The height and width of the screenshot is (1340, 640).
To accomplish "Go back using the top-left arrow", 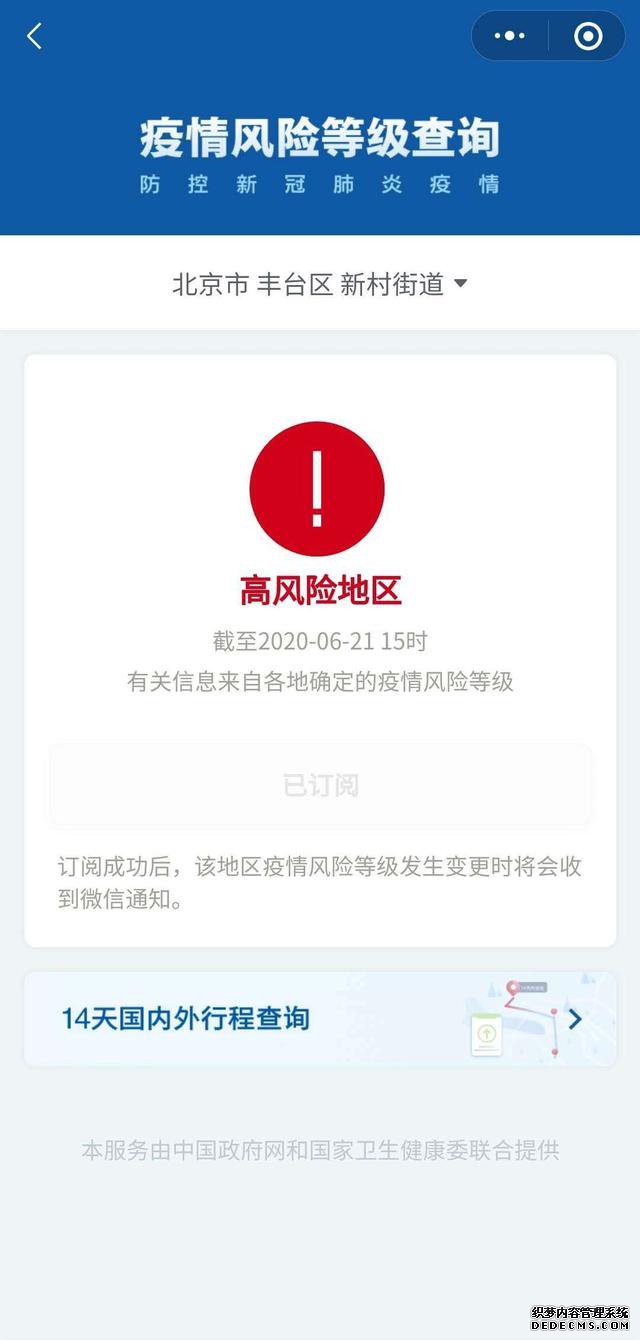I will tap(35, 37).
